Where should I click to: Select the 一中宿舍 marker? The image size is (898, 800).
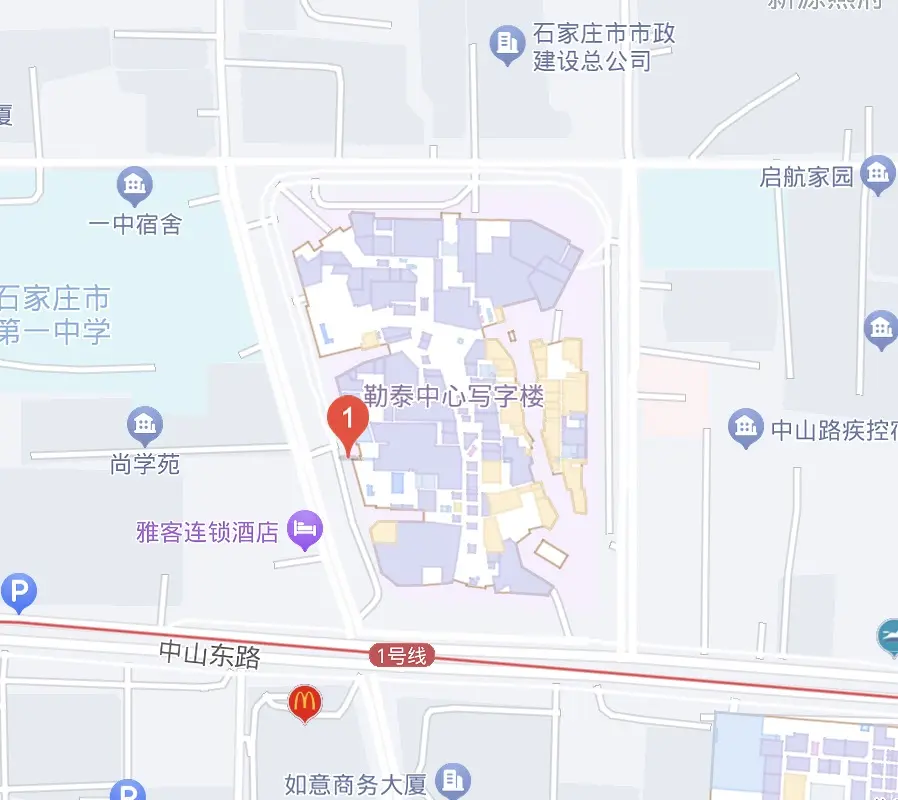point(134,186)
